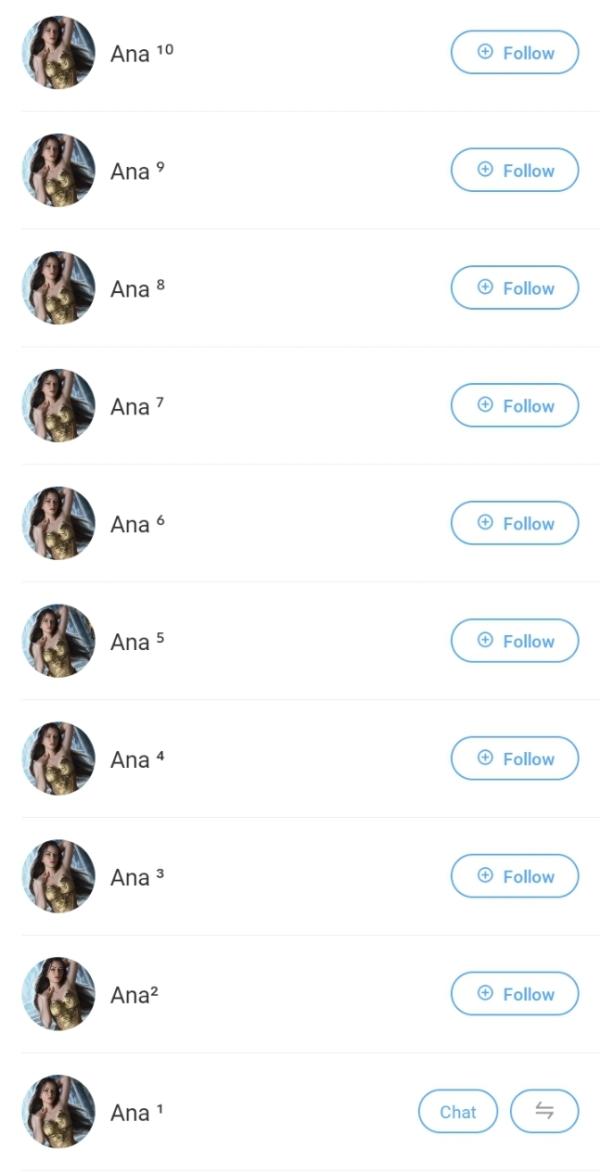Follow Ana ⁶ from the list
The image size is (600, 1173).
515,523
